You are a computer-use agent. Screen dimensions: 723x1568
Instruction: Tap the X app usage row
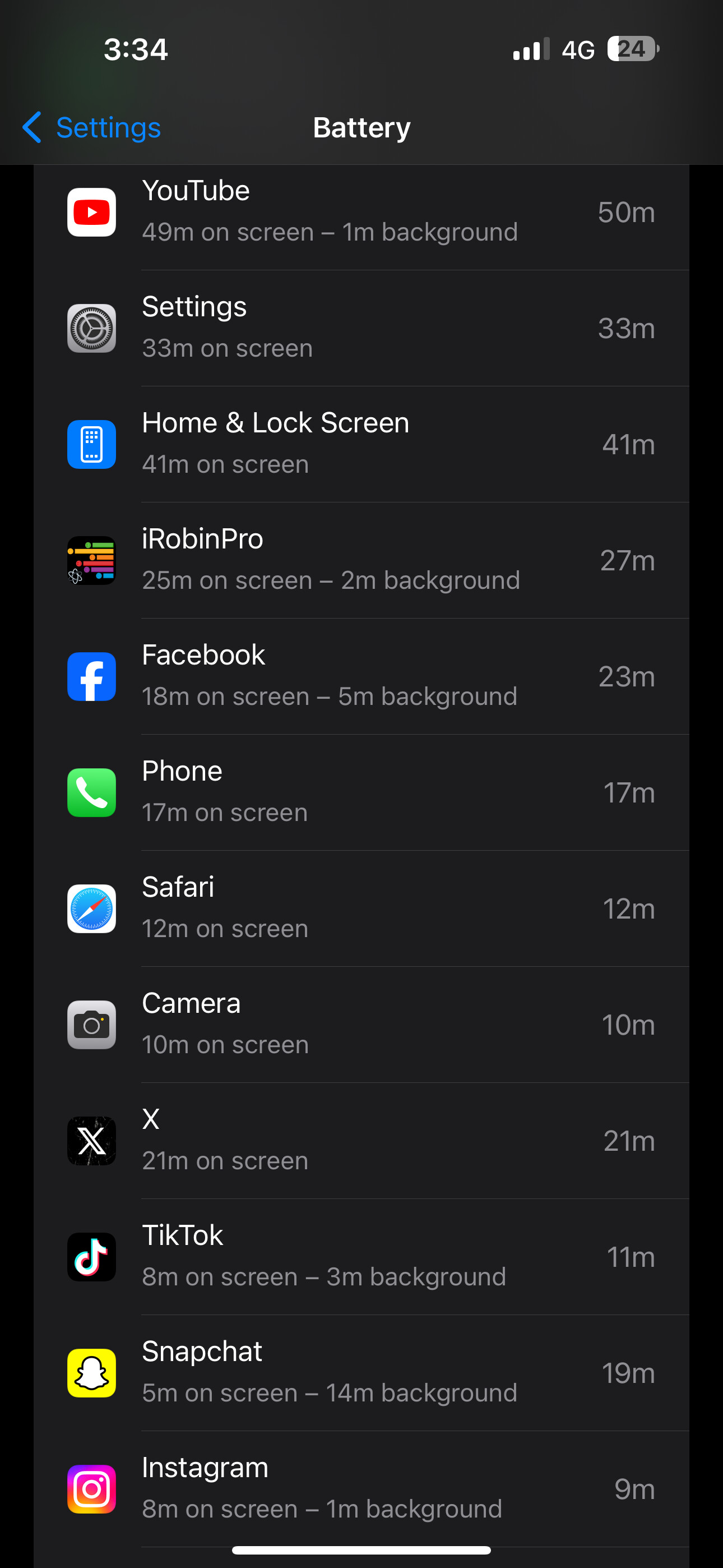pos(361,1141)
